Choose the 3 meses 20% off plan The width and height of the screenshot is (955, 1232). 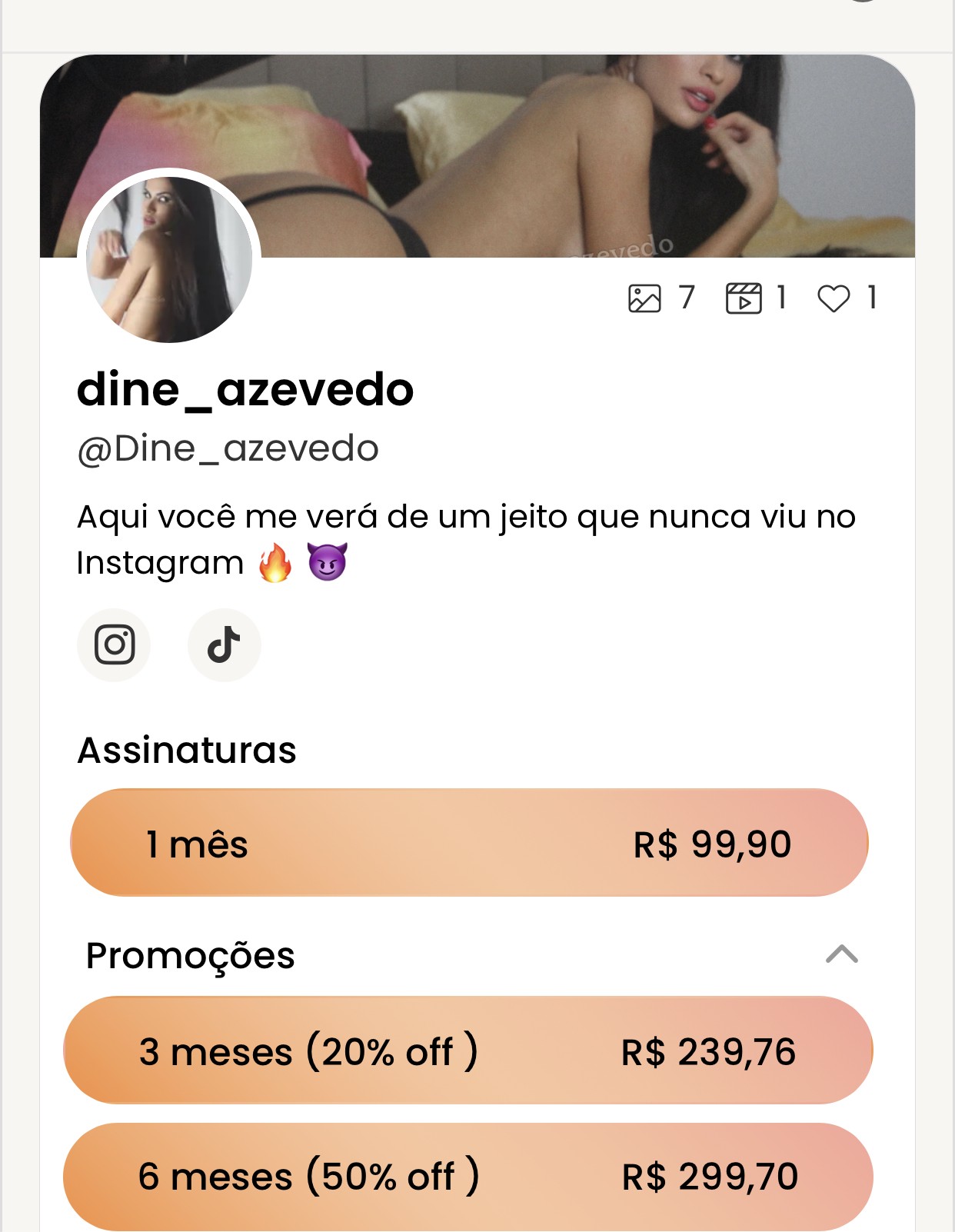click(x=468, y=1051)
